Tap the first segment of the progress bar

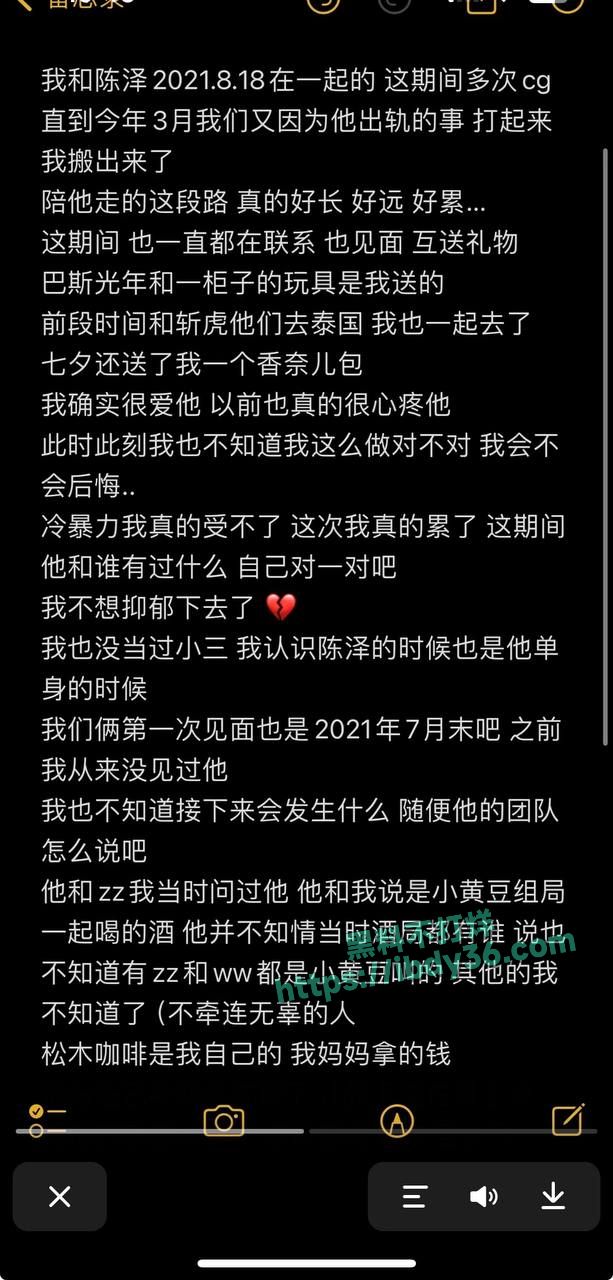[160, 1131]
